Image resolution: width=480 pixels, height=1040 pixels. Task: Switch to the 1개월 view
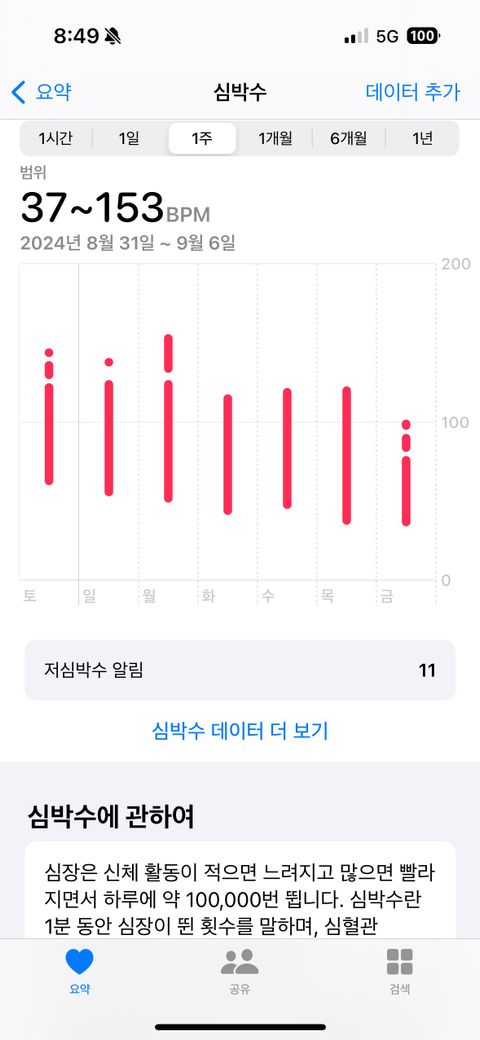275,139
